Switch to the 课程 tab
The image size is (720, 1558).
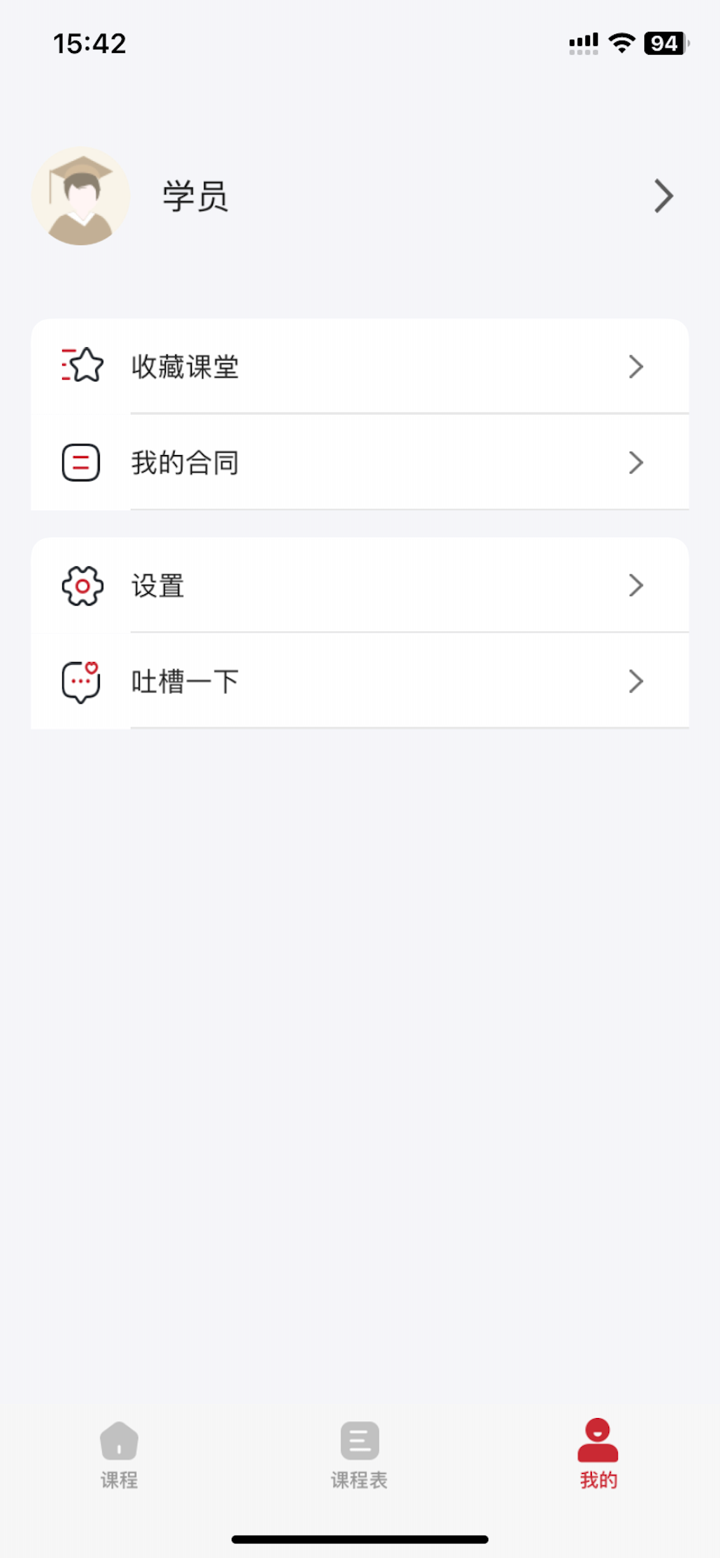(120, 1455)
